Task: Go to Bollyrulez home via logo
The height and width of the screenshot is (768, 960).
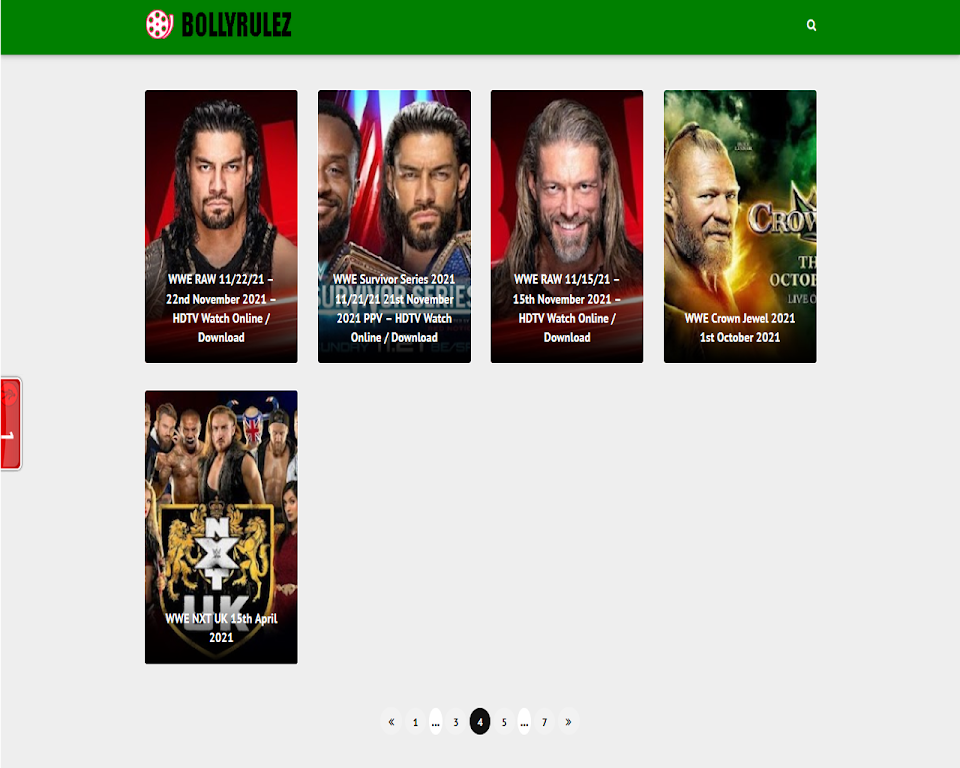Action: 219,24
